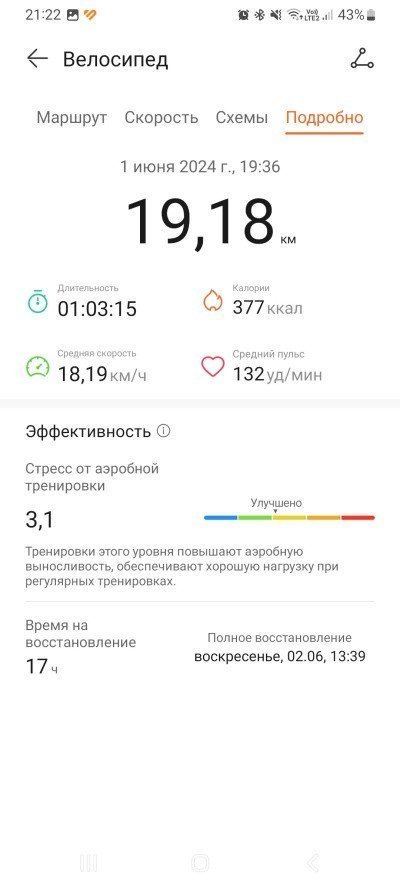Switch to the Скорость tab
The height and width of the screenshot is (889, 400).
point(161,118)
